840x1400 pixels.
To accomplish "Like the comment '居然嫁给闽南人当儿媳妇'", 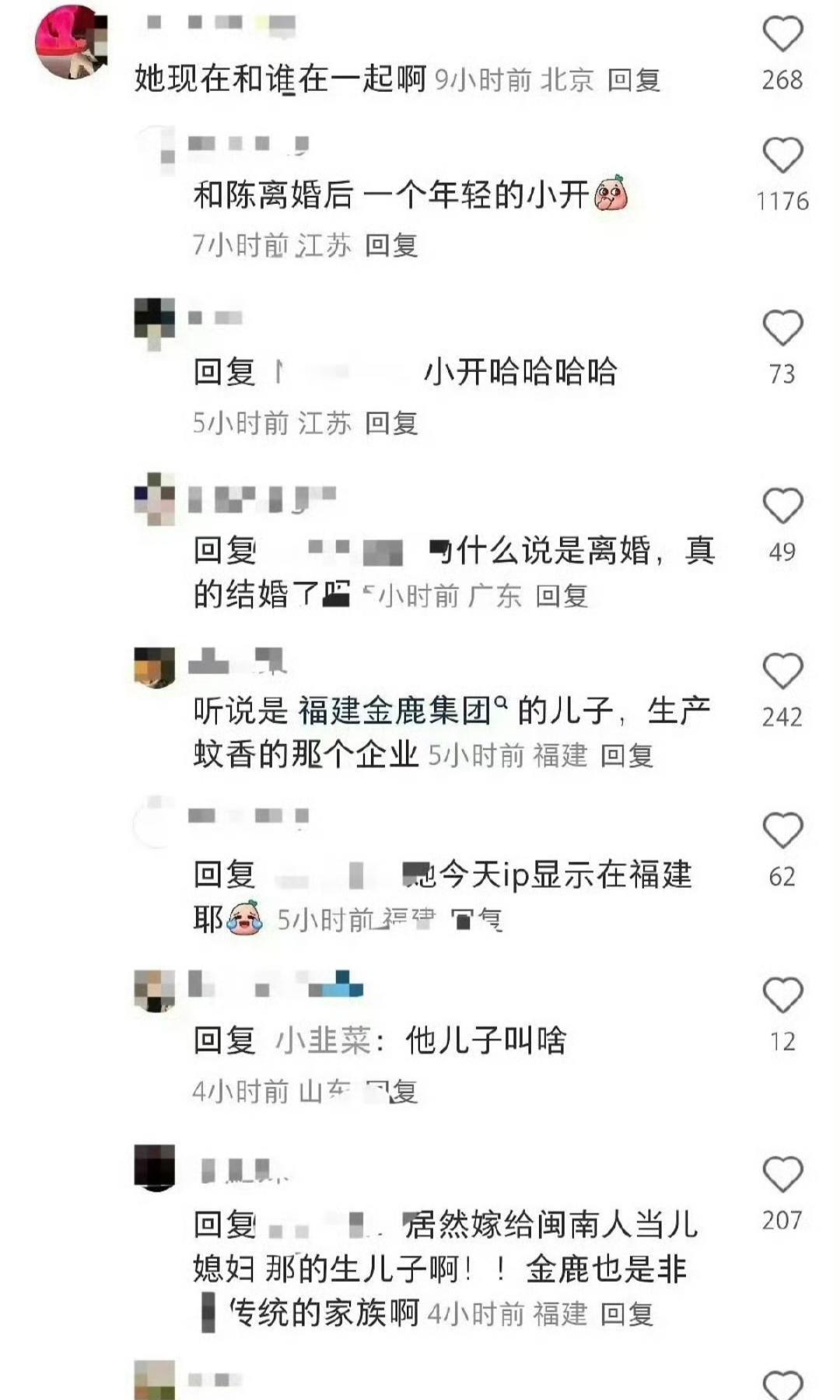I will pos(782,1175).
